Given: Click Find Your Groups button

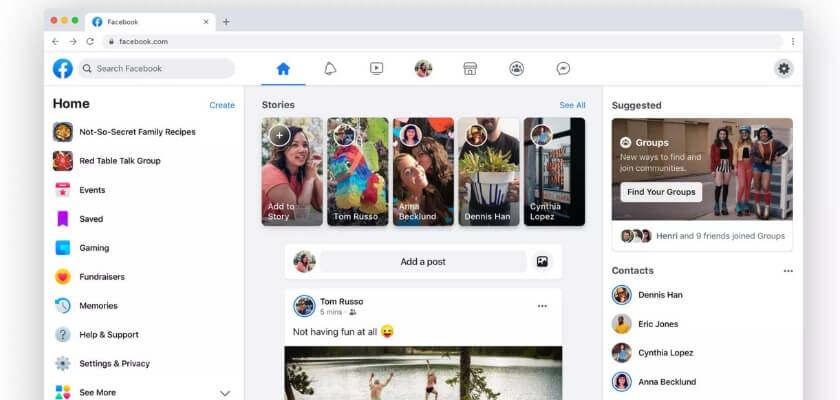Looking at the screenshot, I should [x=661, y=192].
